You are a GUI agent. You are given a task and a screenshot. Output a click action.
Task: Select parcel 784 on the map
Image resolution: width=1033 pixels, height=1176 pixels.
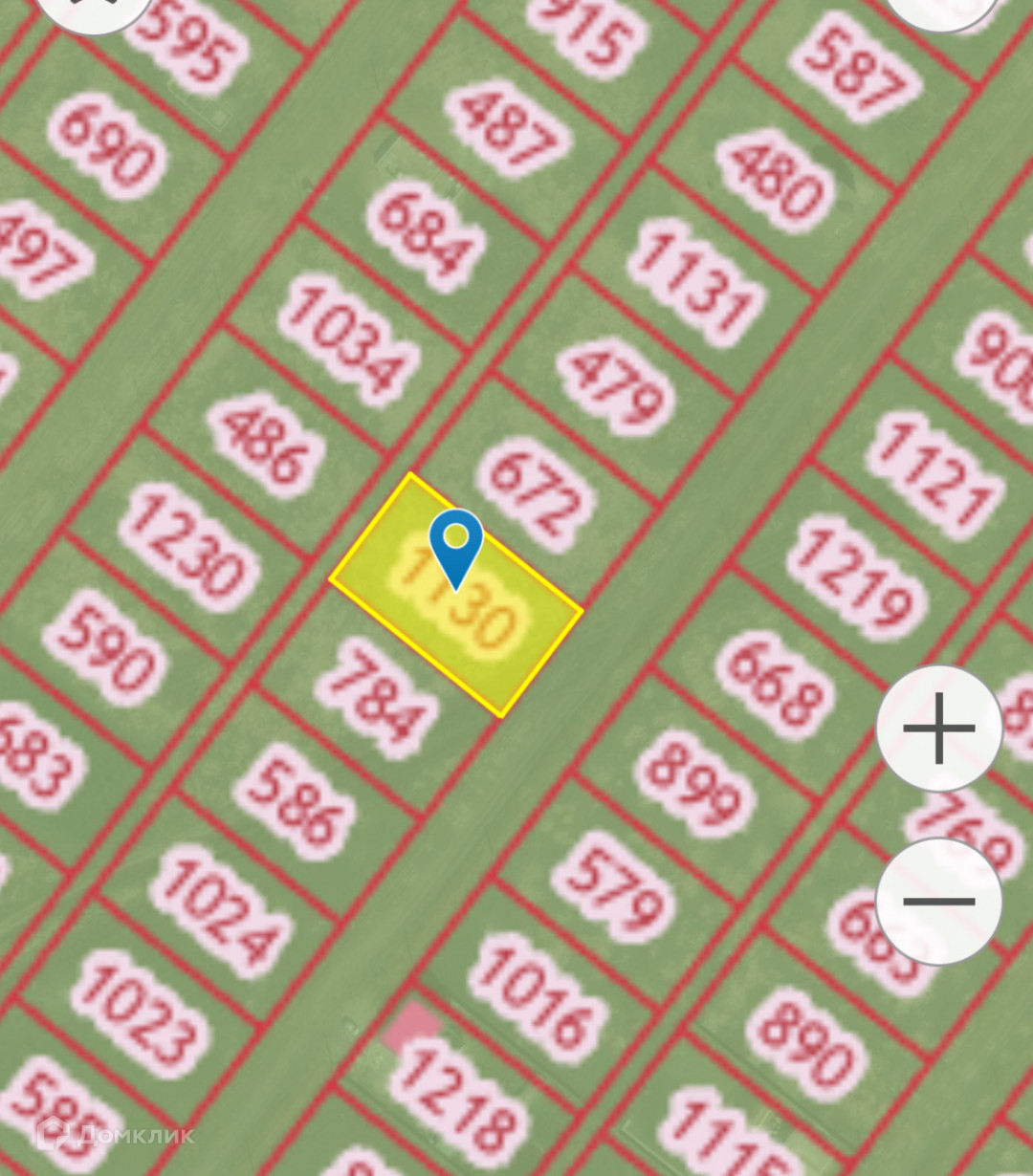point(376,698)
